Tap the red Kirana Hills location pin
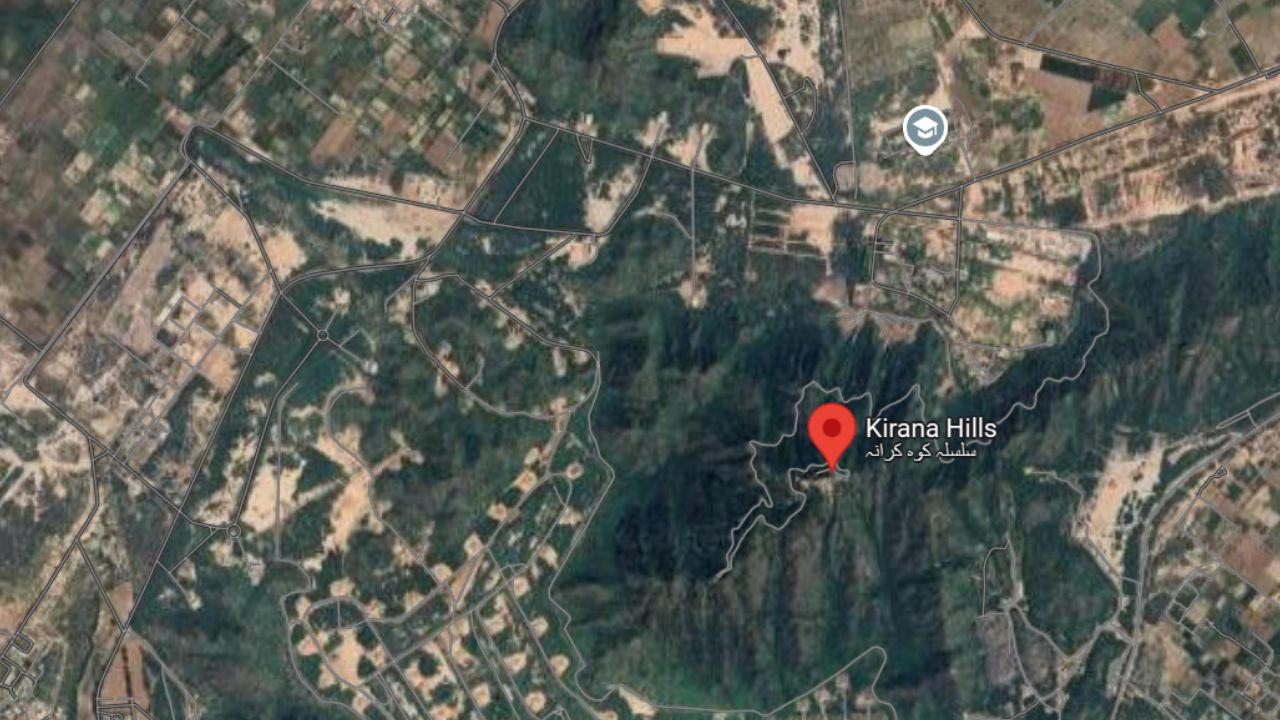 (831, 431)
